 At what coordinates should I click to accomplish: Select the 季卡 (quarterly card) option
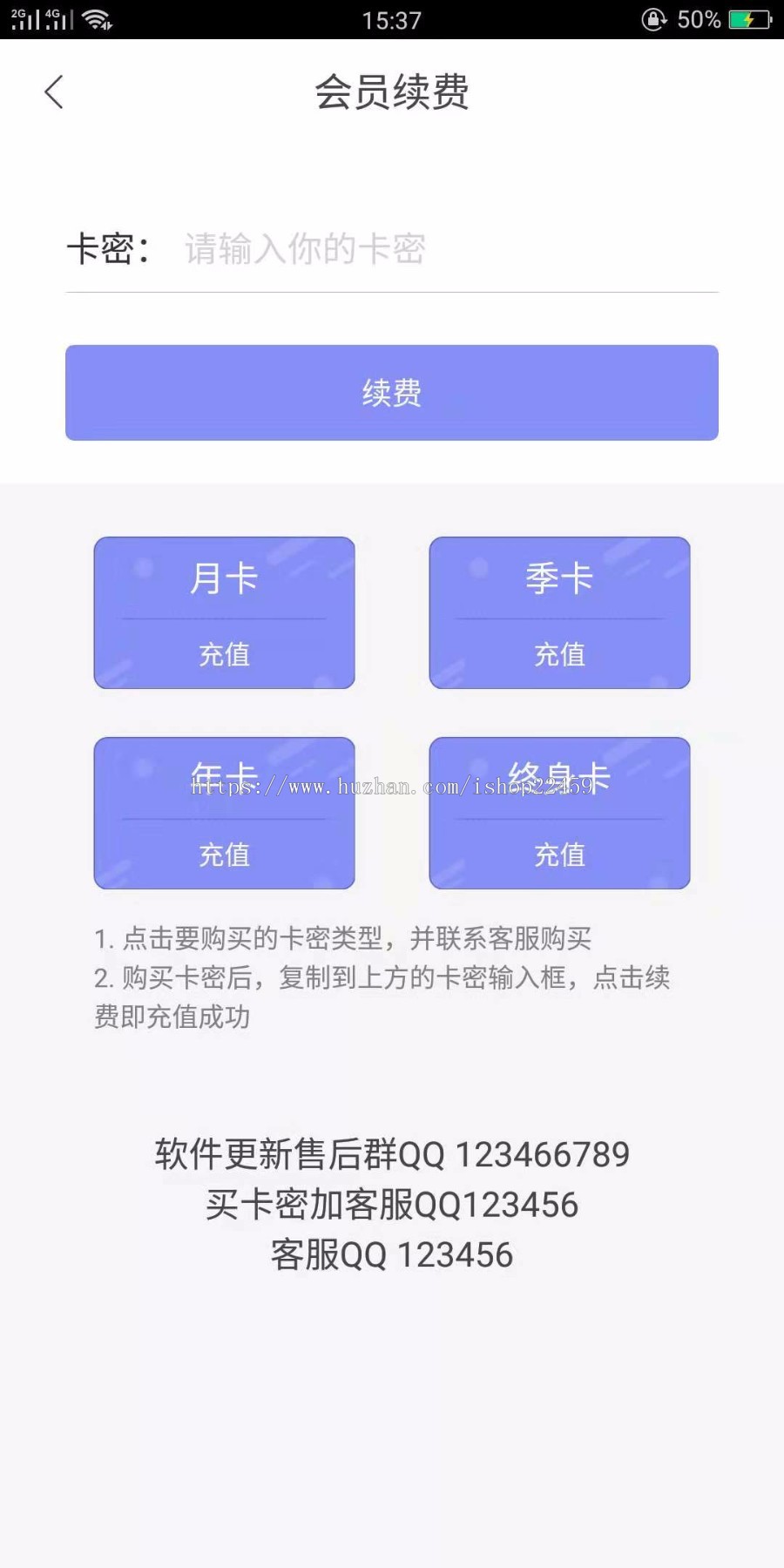pyautogui.click(x=559, y=578)
